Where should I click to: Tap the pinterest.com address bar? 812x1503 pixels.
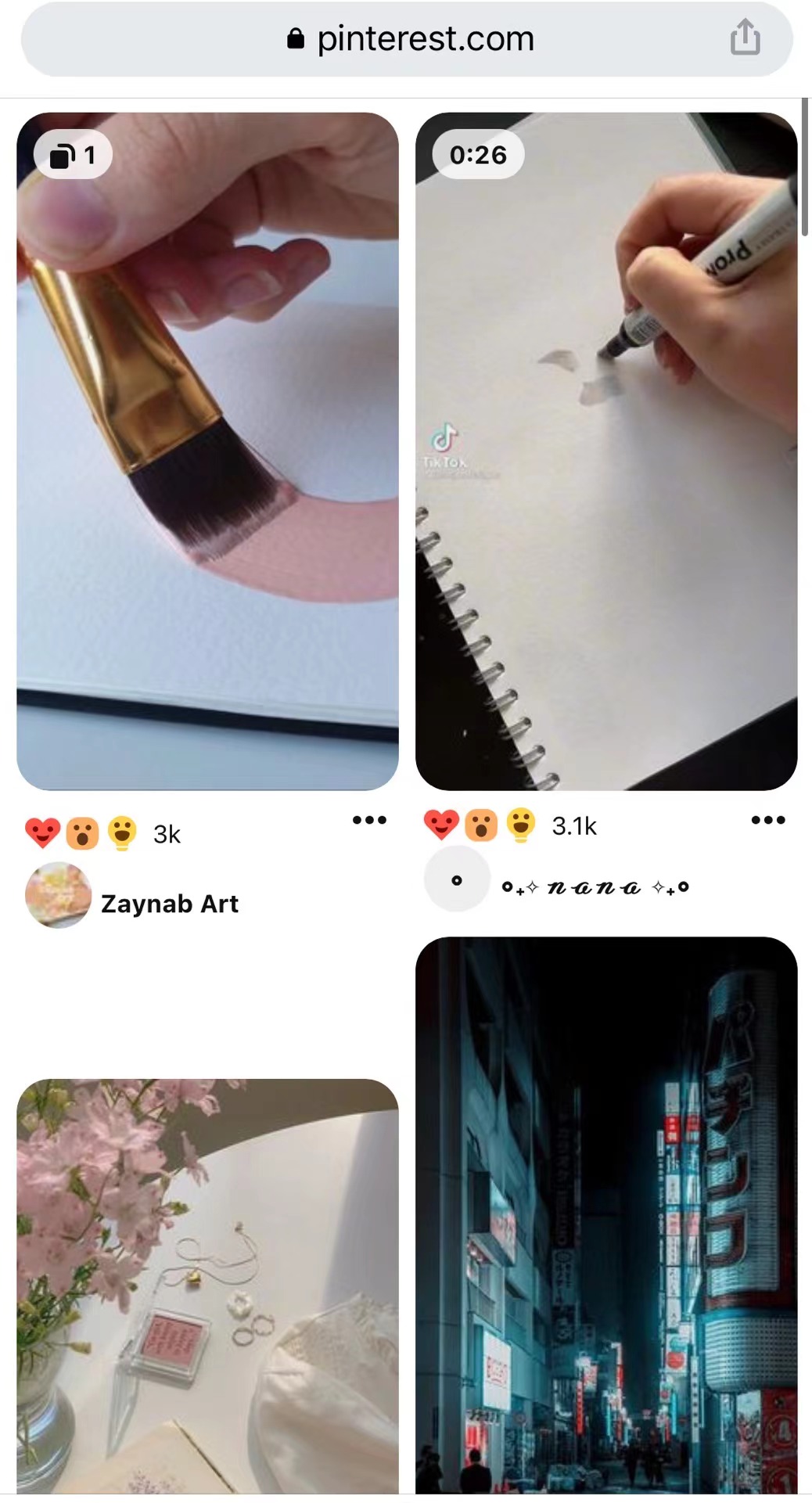pyautogui.click(x=406, y=39)
